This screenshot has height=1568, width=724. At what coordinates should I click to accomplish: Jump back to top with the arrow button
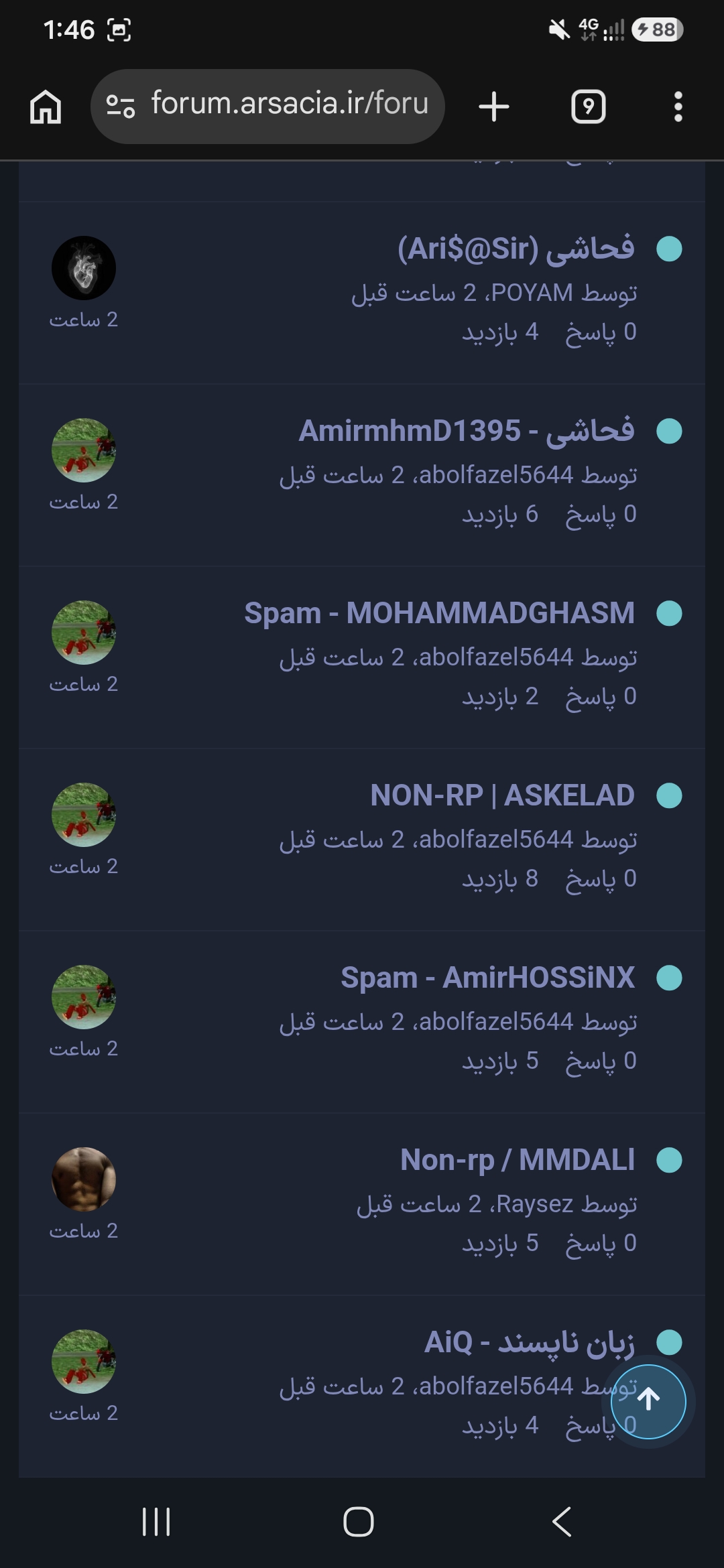pos(648,1399)
